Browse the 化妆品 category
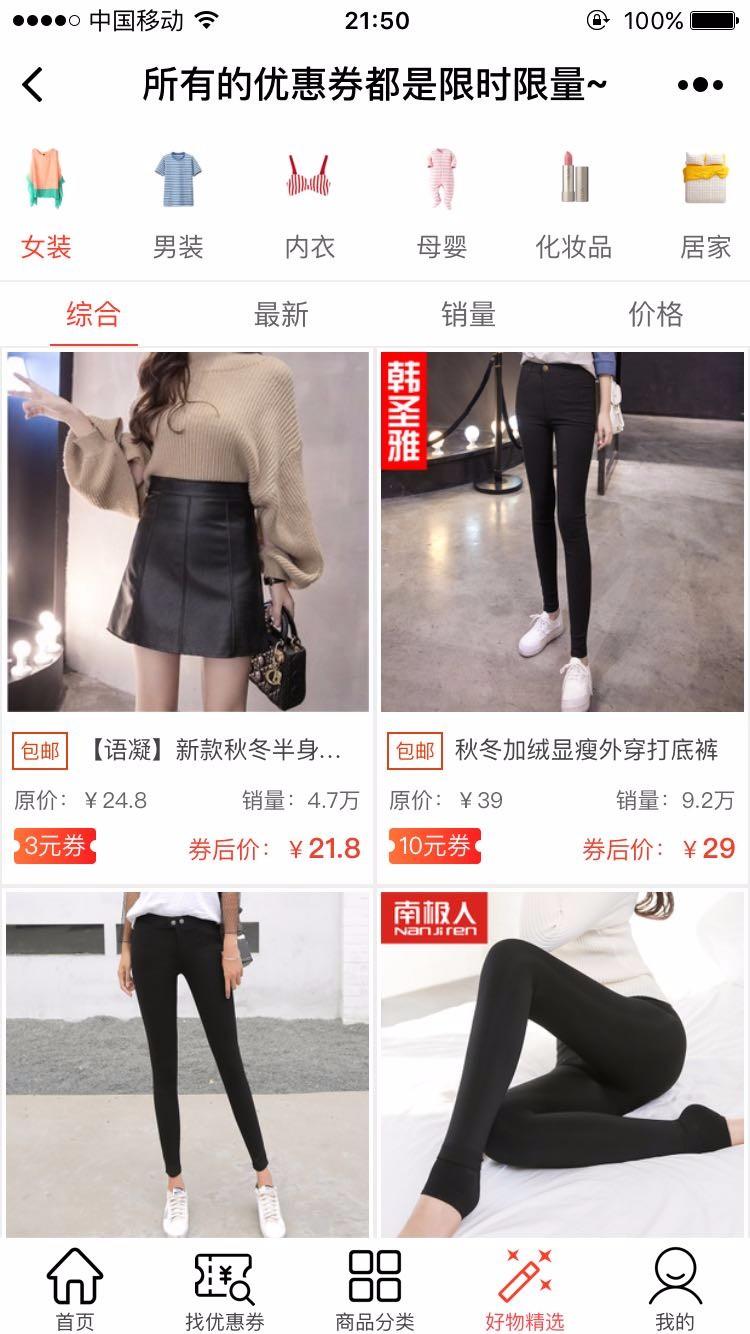 tap(573, 205)
